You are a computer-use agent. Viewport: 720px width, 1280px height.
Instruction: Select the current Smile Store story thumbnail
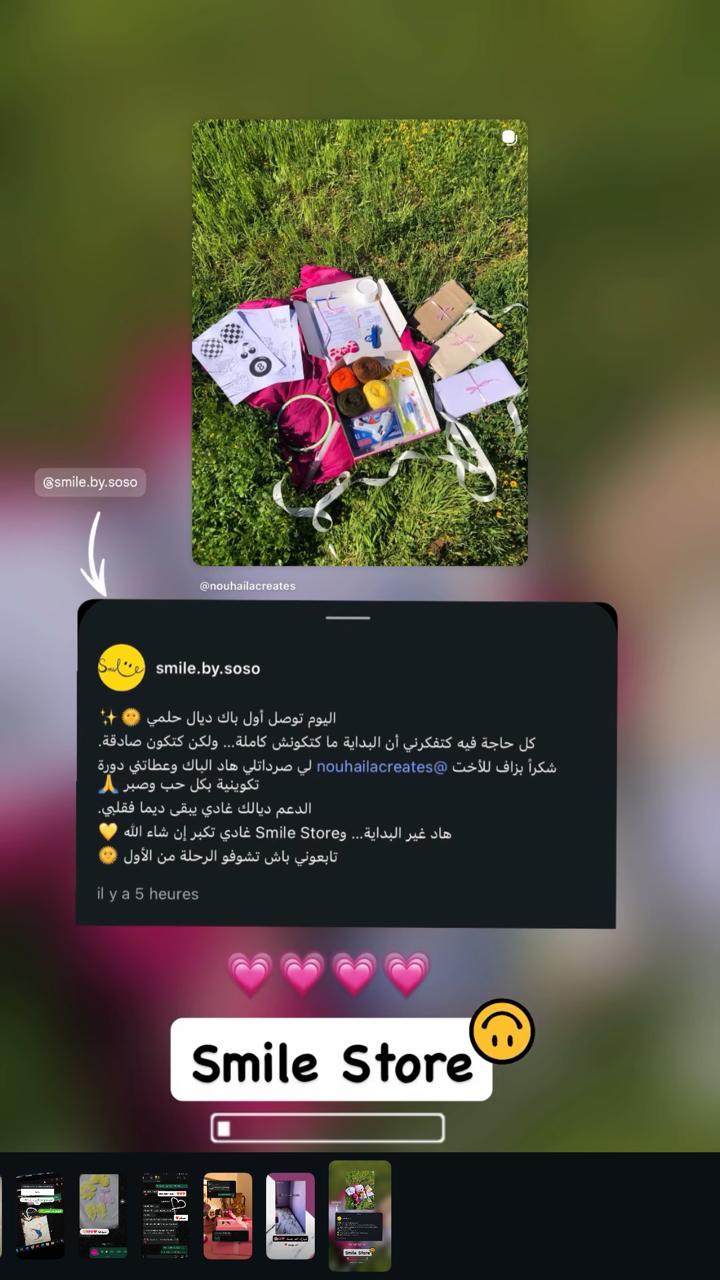point(360,1215)
